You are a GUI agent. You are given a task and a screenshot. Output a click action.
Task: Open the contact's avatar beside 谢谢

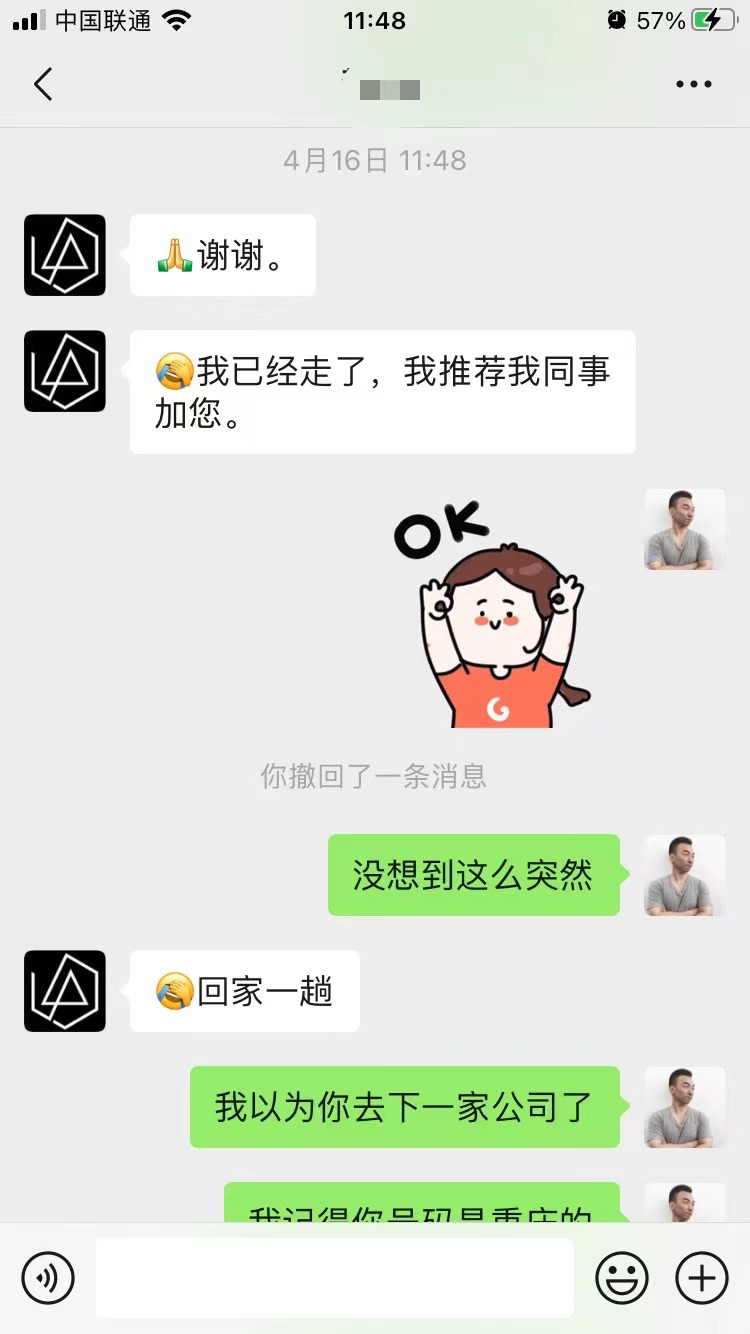tap(65, 255)
